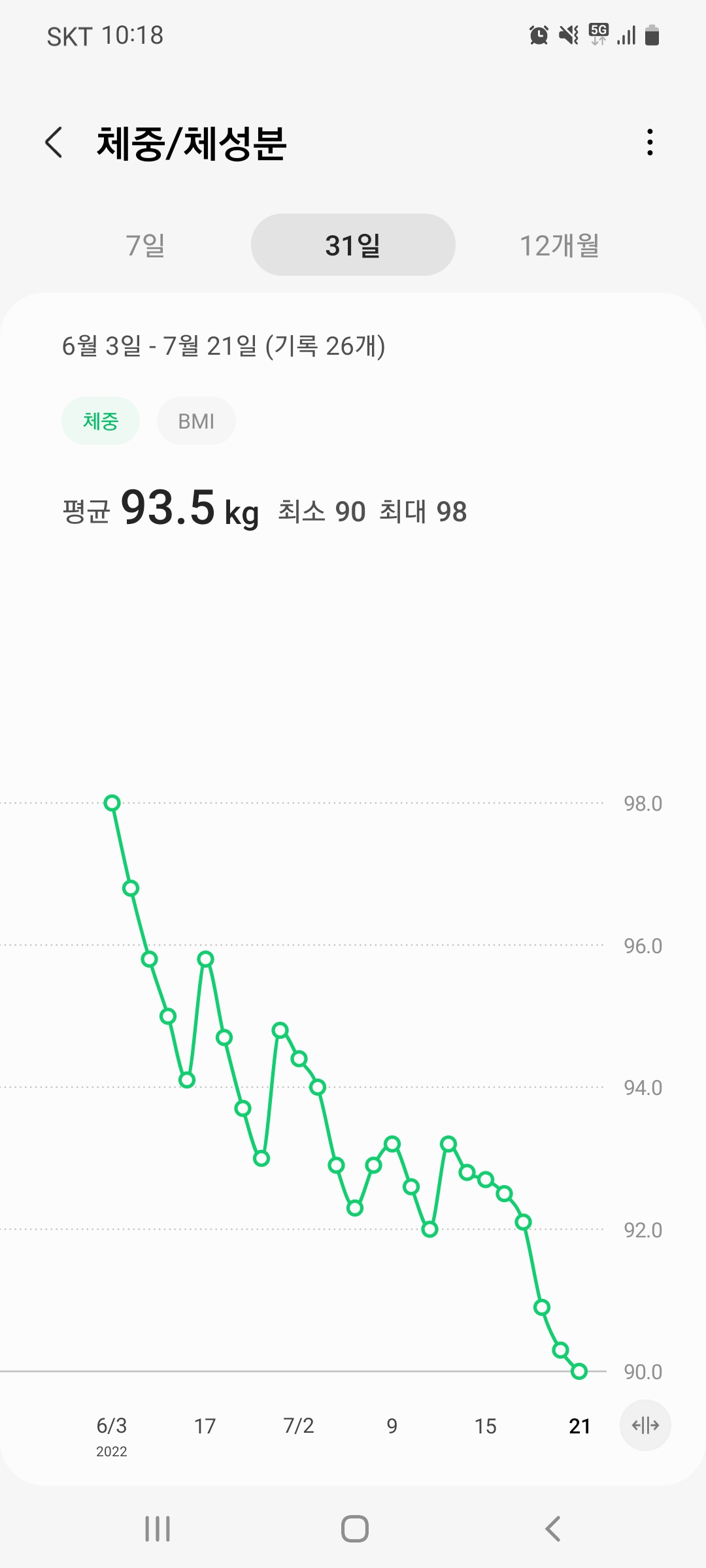Select the 7월 21일 data point at 90.0
Screen dimensions: 706x1568
click(579, 1371)
